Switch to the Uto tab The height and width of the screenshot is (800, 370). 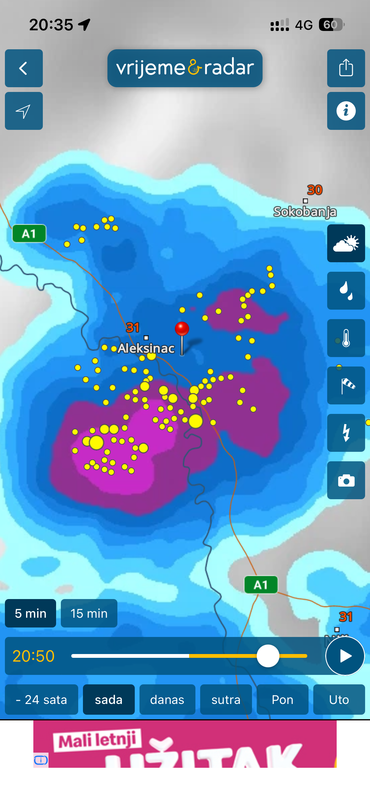coord(339,699)
